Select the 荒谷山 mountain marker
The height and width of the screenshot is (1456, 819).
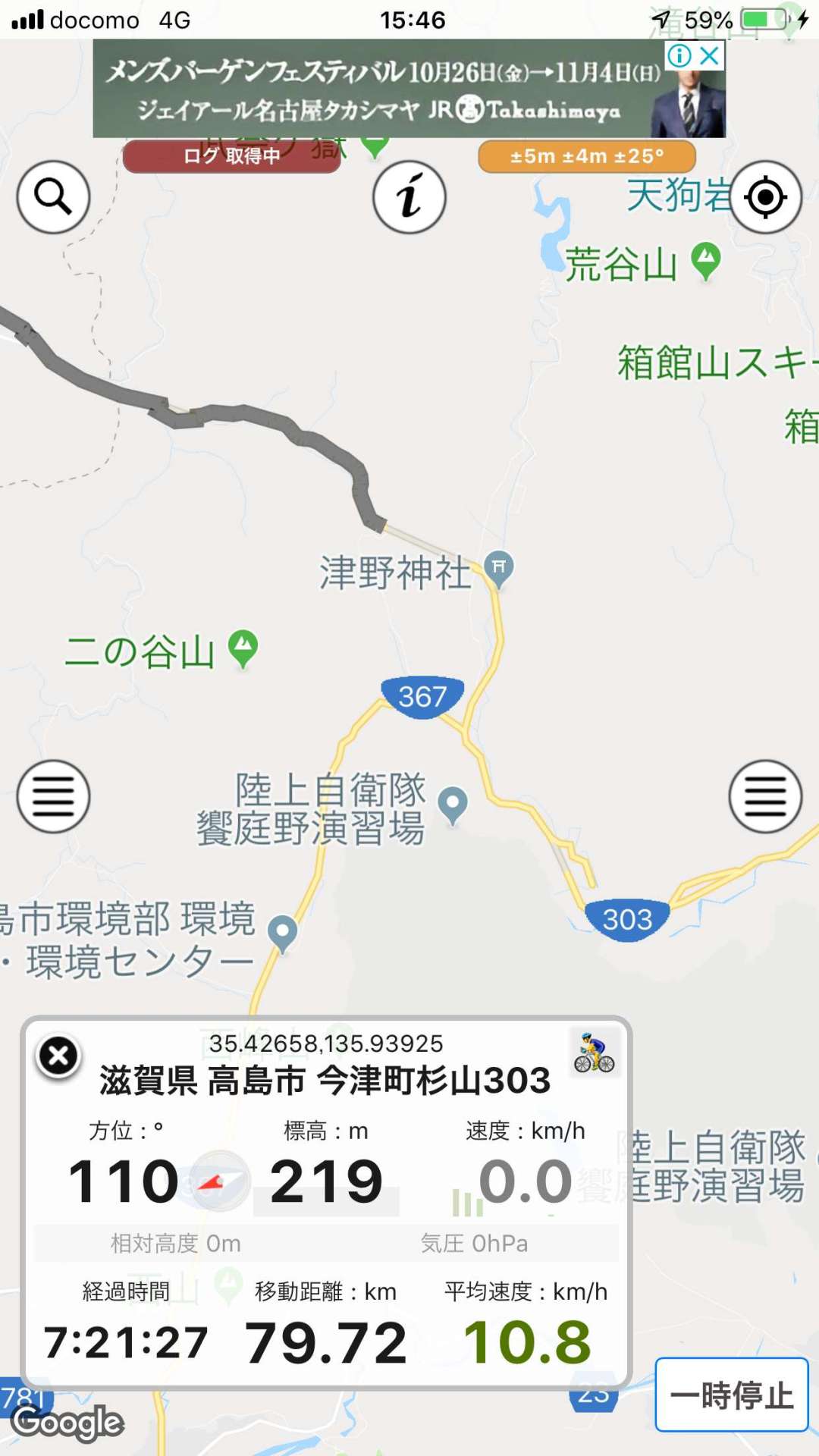point(706,259)
